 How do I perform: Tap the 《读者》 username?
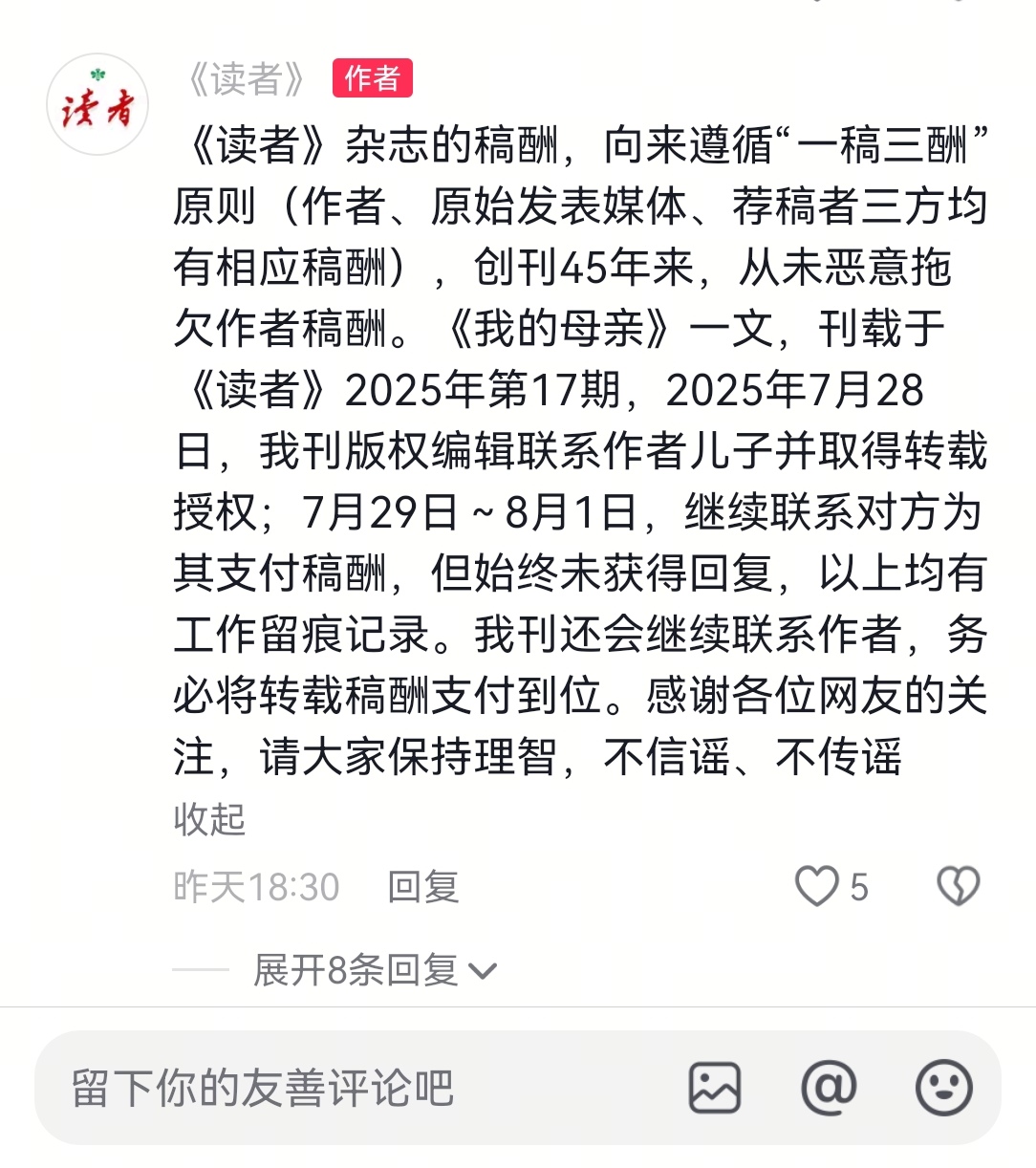coord(247,79)
